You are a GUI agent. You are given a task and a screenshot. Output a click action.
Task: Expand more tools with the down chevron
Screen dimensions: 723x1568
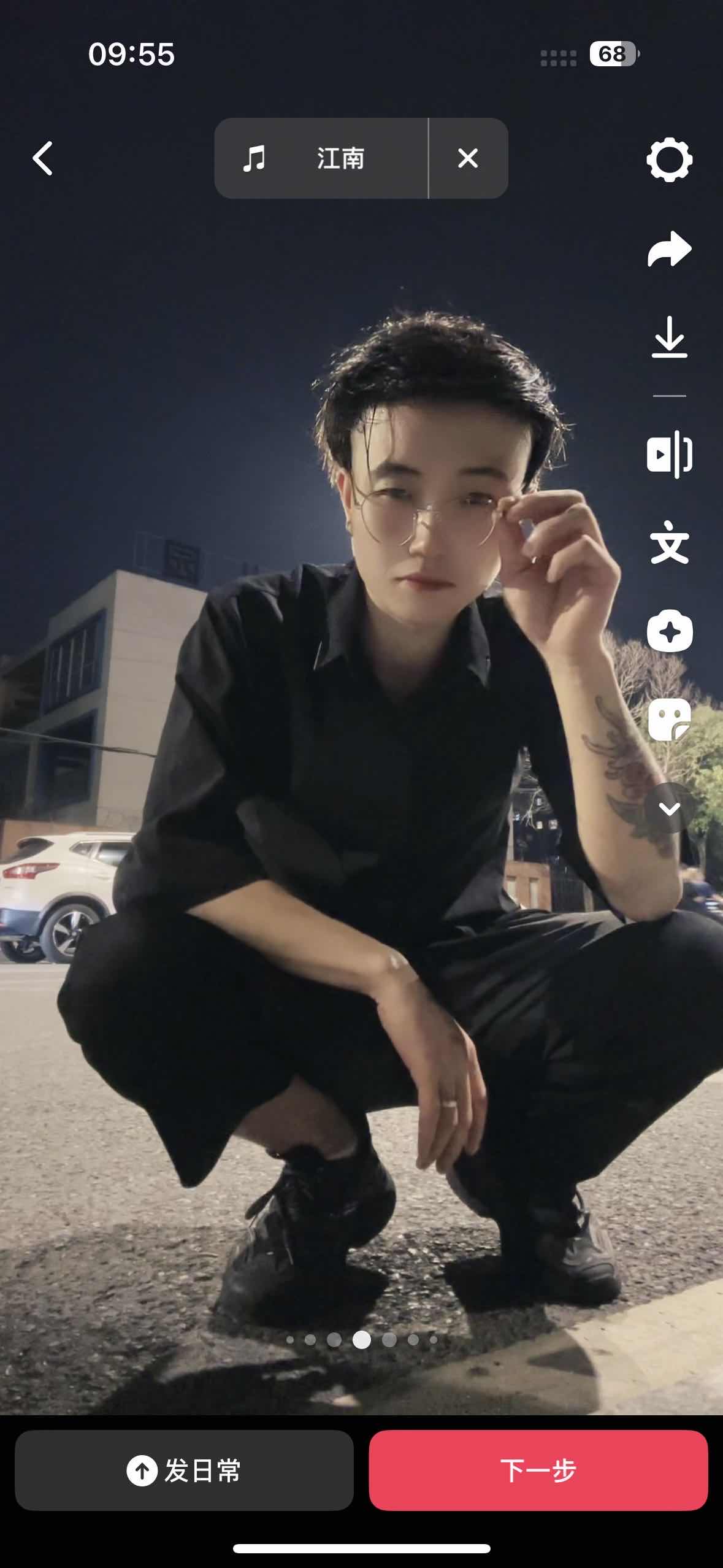(669, 809)
